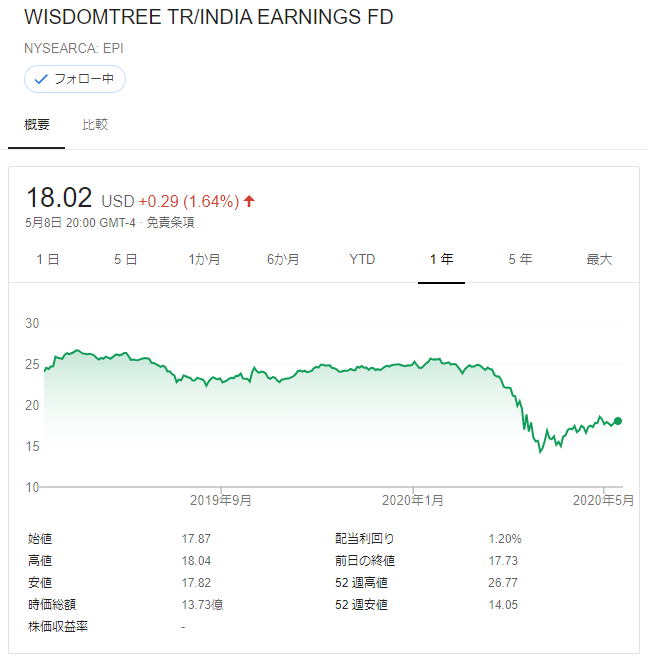Select the YTD chart range
Image resolution: width=649 pixels, height=661 pixels.
tap(362, 259)
